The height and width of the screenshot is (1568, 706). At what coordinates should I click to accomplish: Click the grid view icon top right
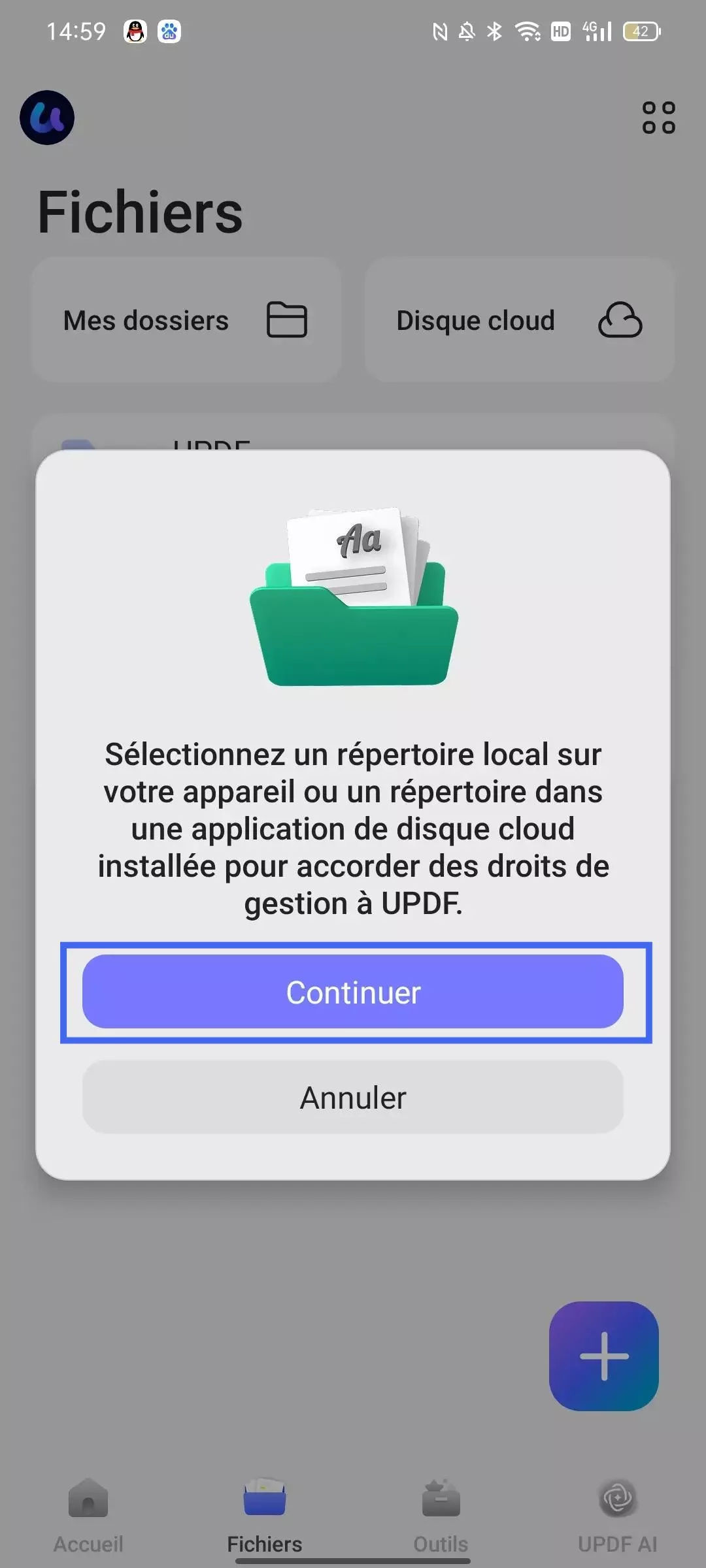(x=658, y=118)
